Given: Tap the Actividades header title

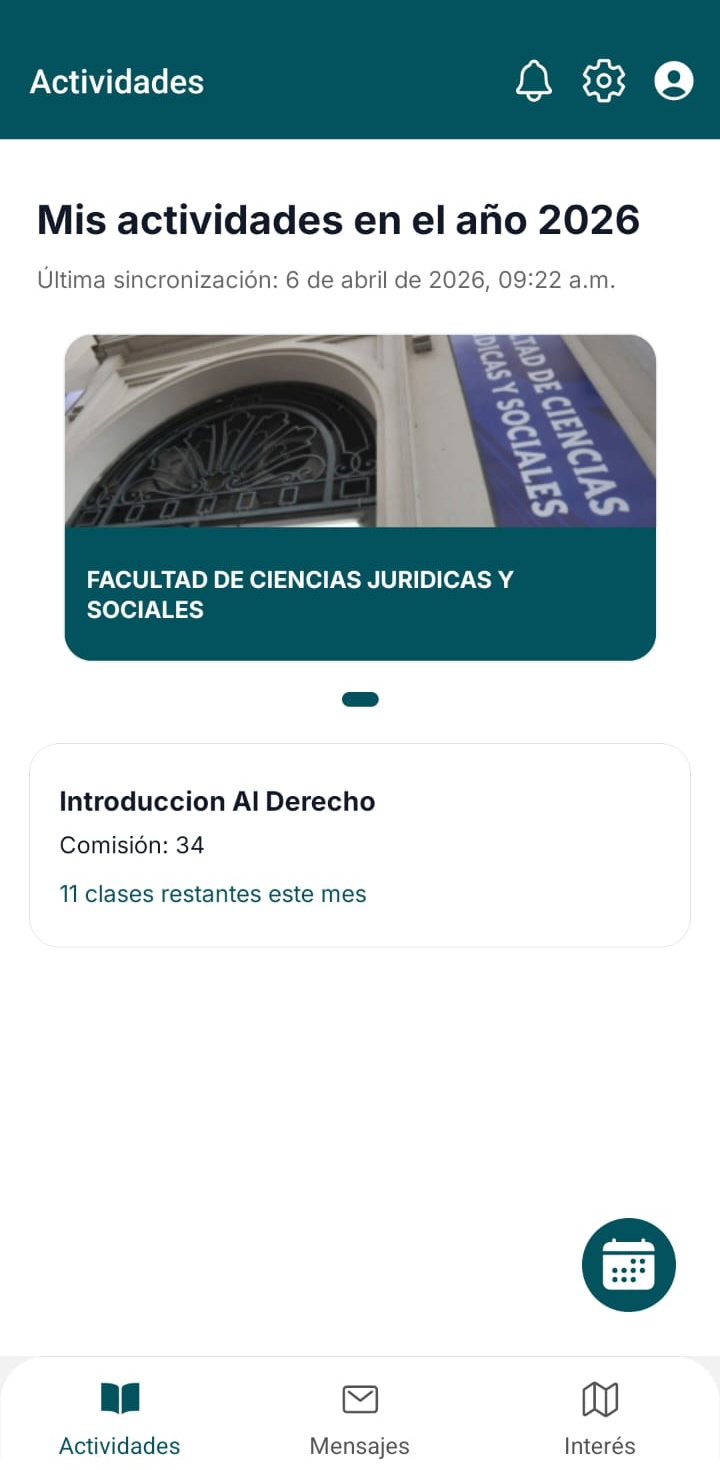Looking at the screenshot, I should point(116,83).
